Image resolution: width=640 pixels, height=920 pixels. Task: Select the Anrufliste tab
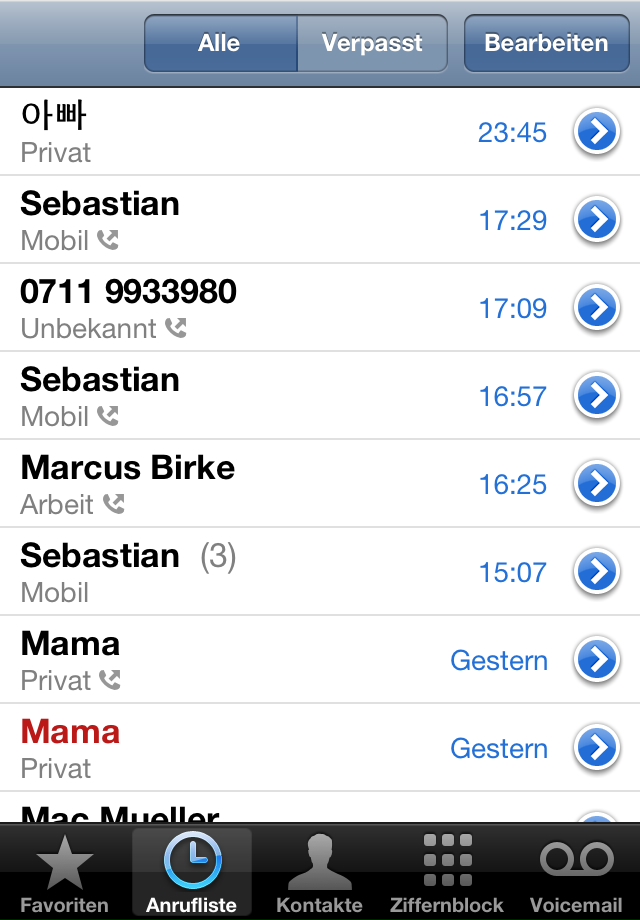(x=192, y=872)
